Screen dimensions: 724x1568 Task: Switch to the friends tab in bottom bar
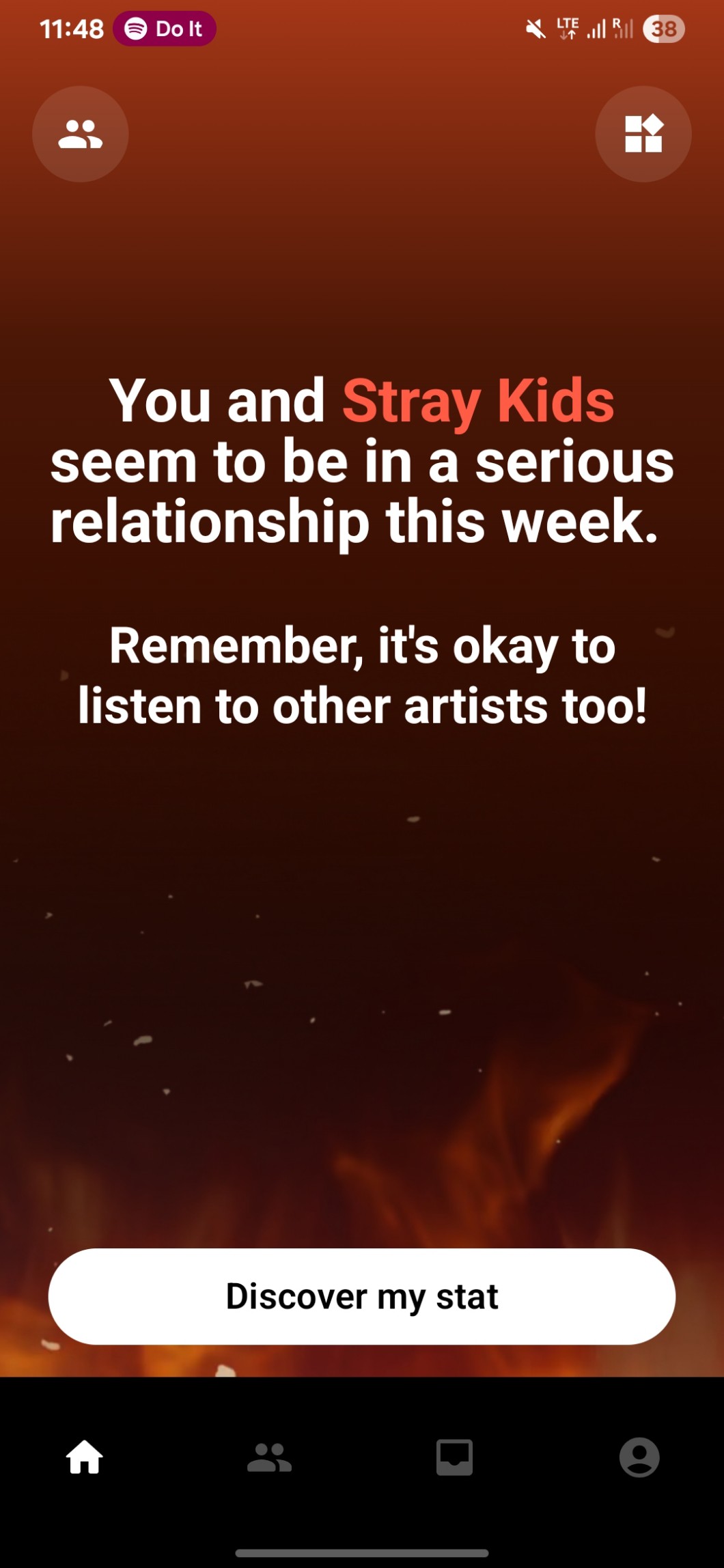[269, 1457]
